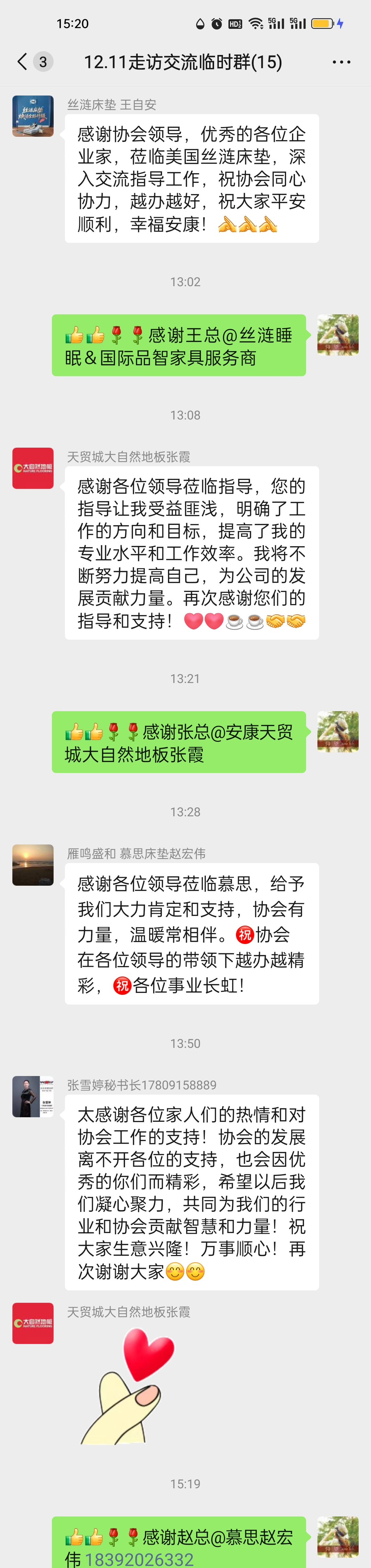The height and width of the screenshot is (1568, 371).
Task: Go back to the chat list
Action: [23, 61]
